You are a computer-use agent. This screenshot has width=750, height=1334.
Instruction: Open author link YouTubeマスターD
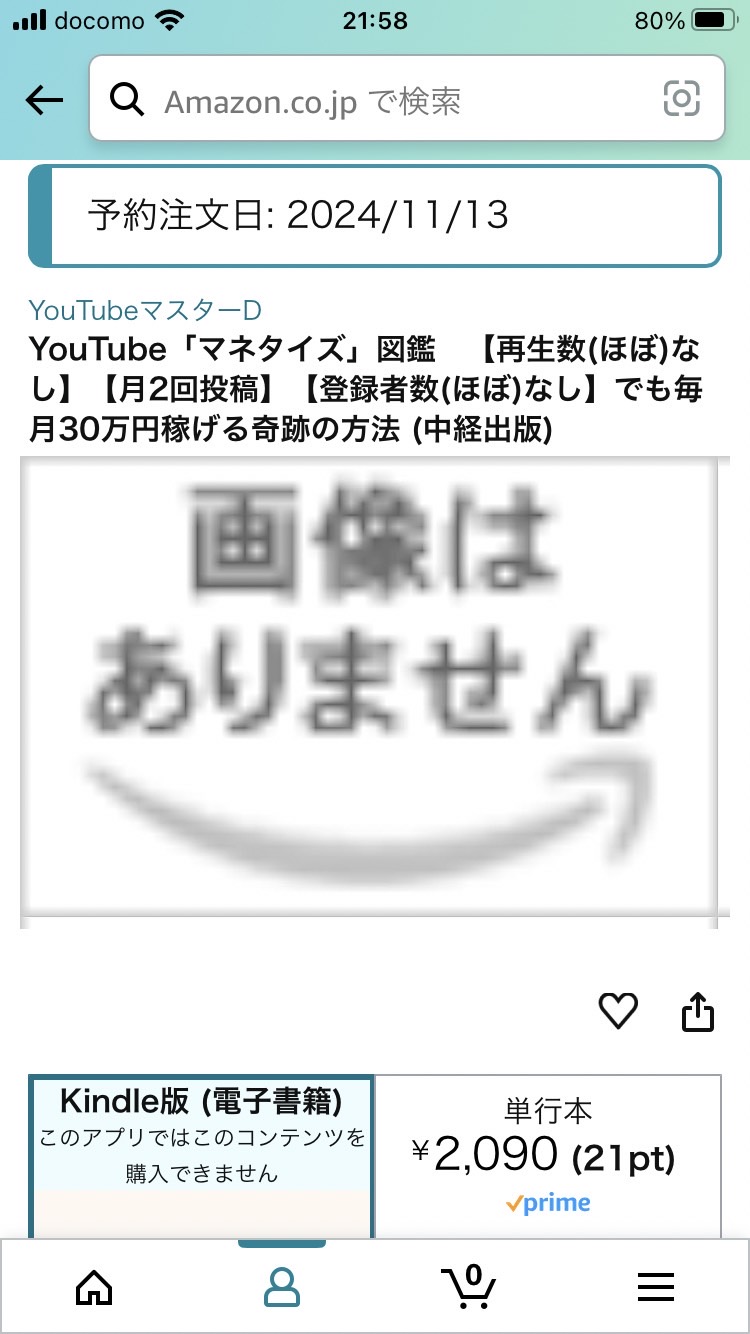[146, 310]
